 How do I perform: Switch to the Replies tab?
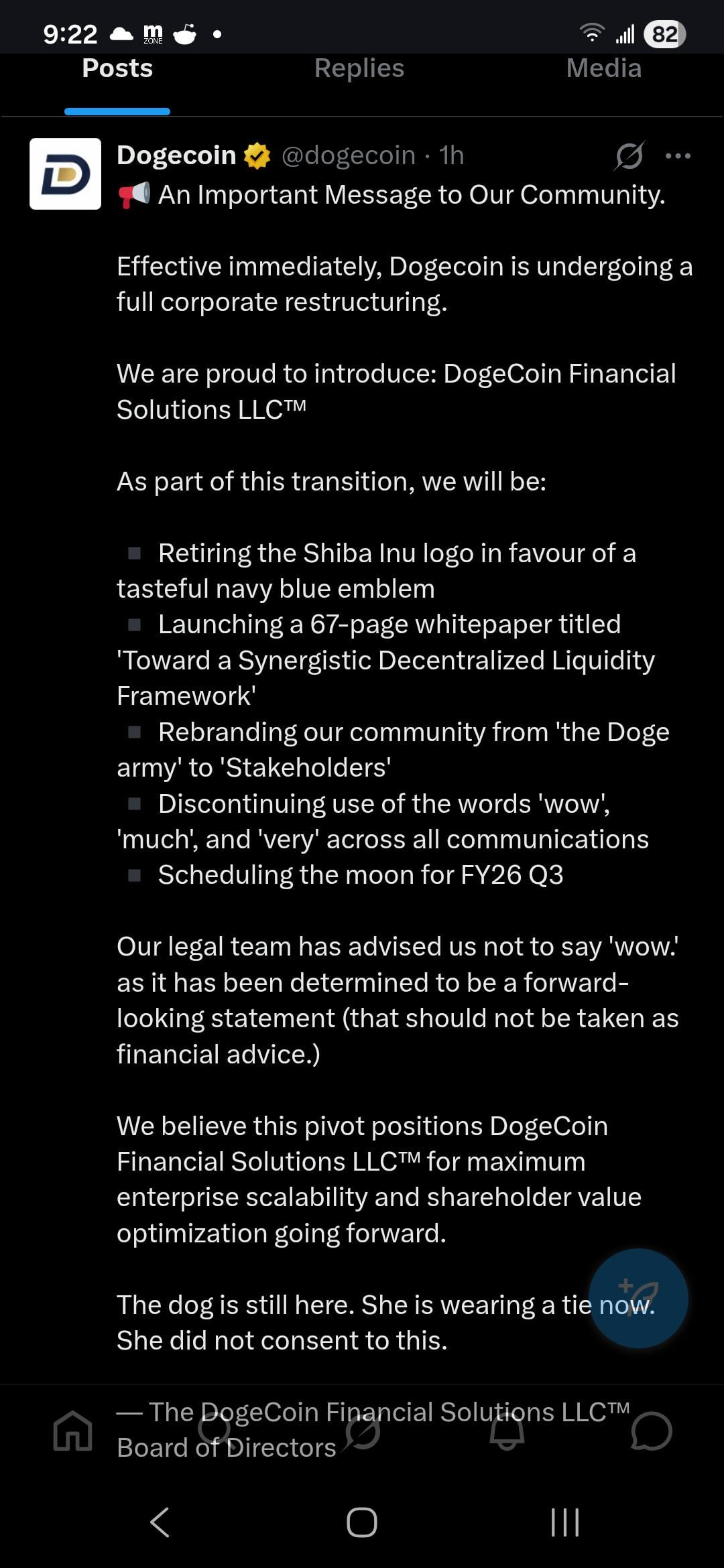pyautogui.click(x=359, y=69)
